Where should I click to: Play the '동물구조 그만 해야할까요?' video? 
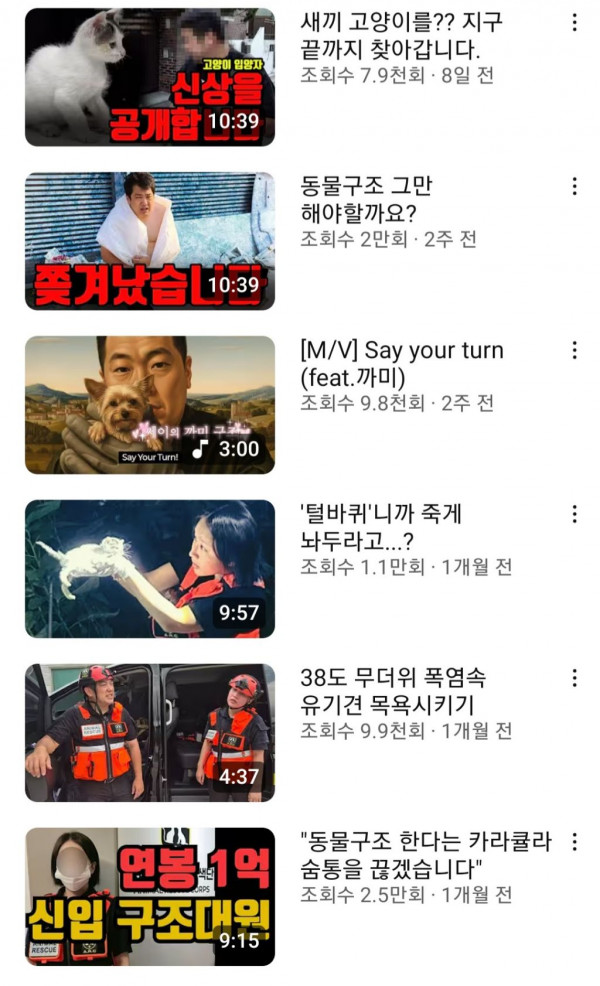coord(150,241)
